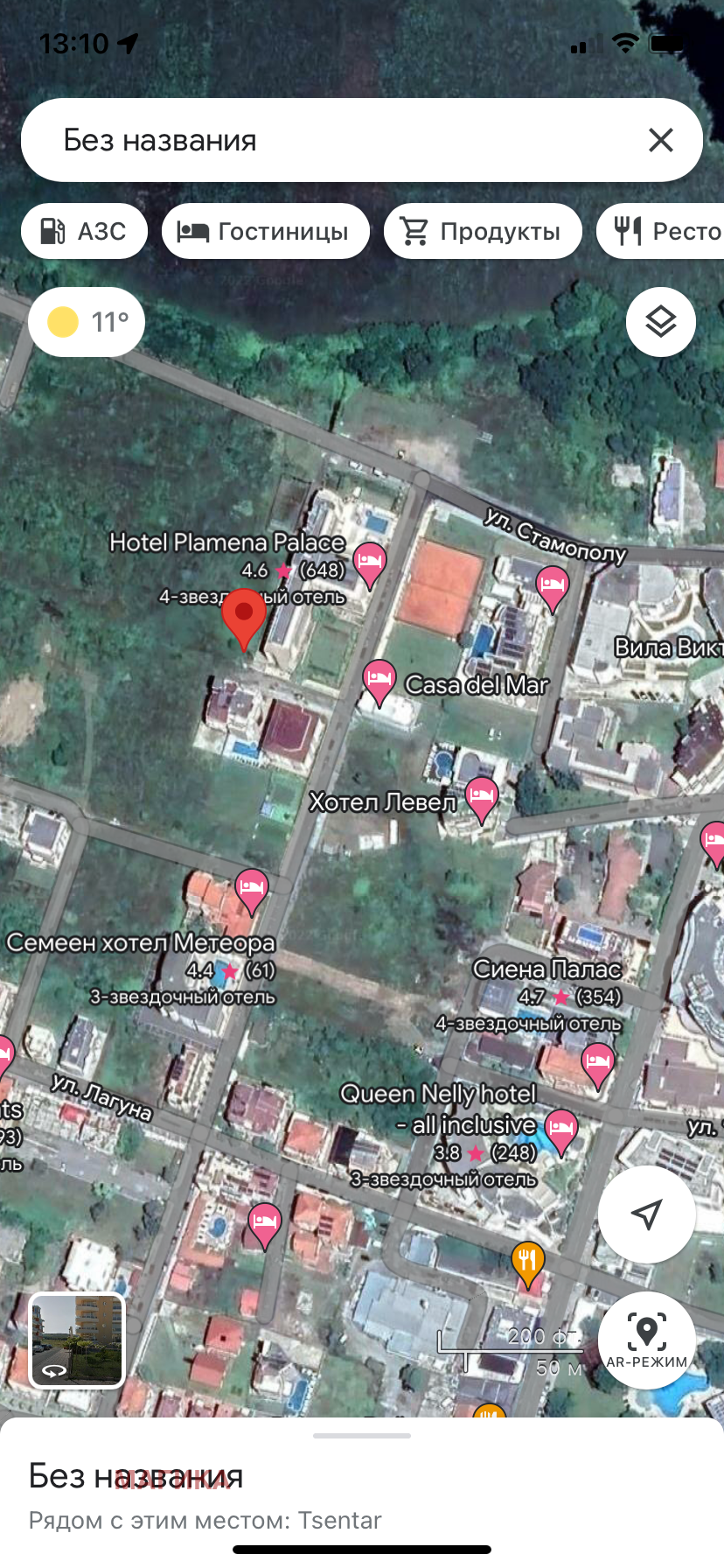Image resolution: width=724 pixels, height=1568 pixels.
Task: Select the Сиена Палас hotel pin
Action: click(x=597, y=1062)
